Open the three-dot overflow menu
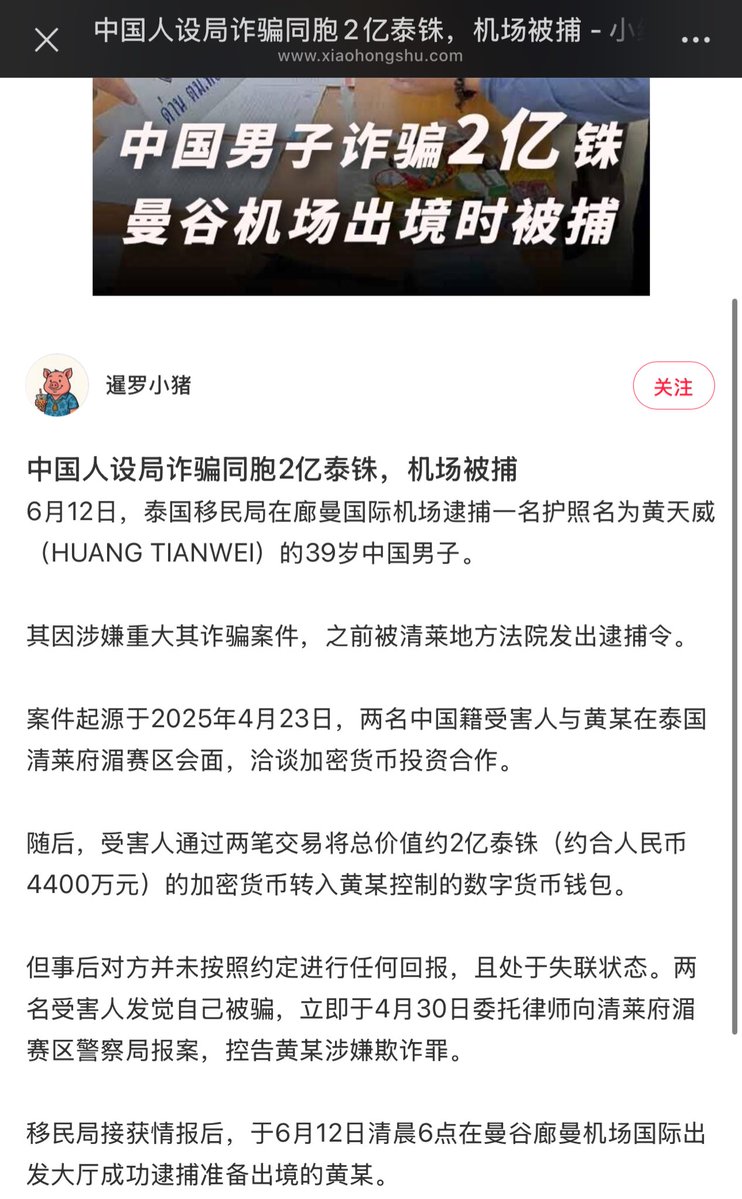 (x=696, y=40)
